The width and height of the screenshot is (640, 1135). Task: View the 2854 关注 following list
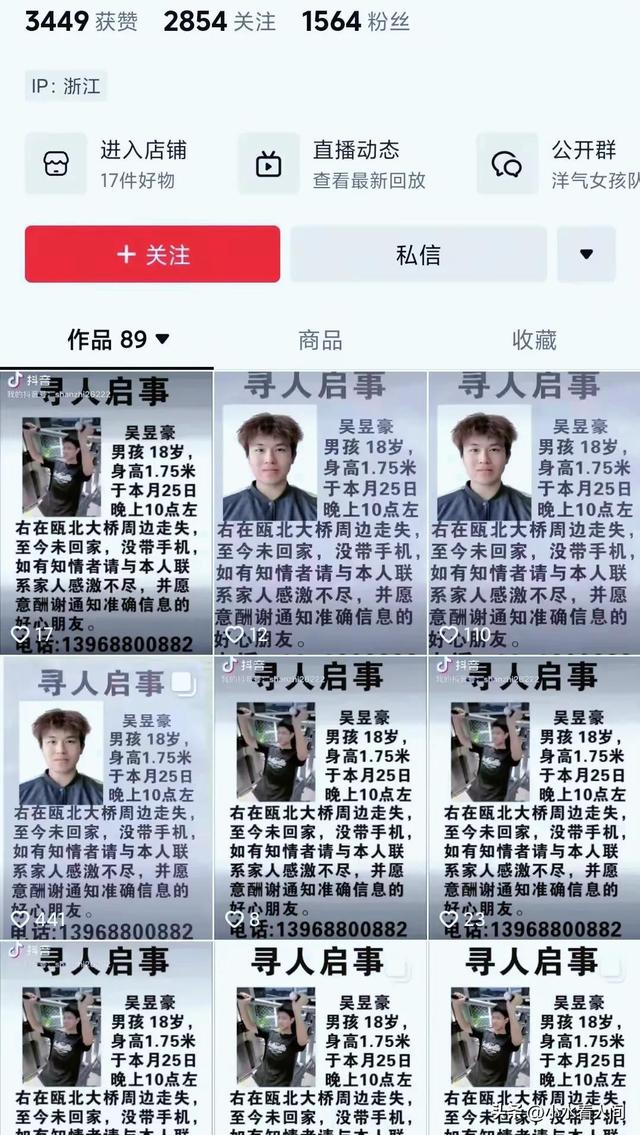pos(219,22)
